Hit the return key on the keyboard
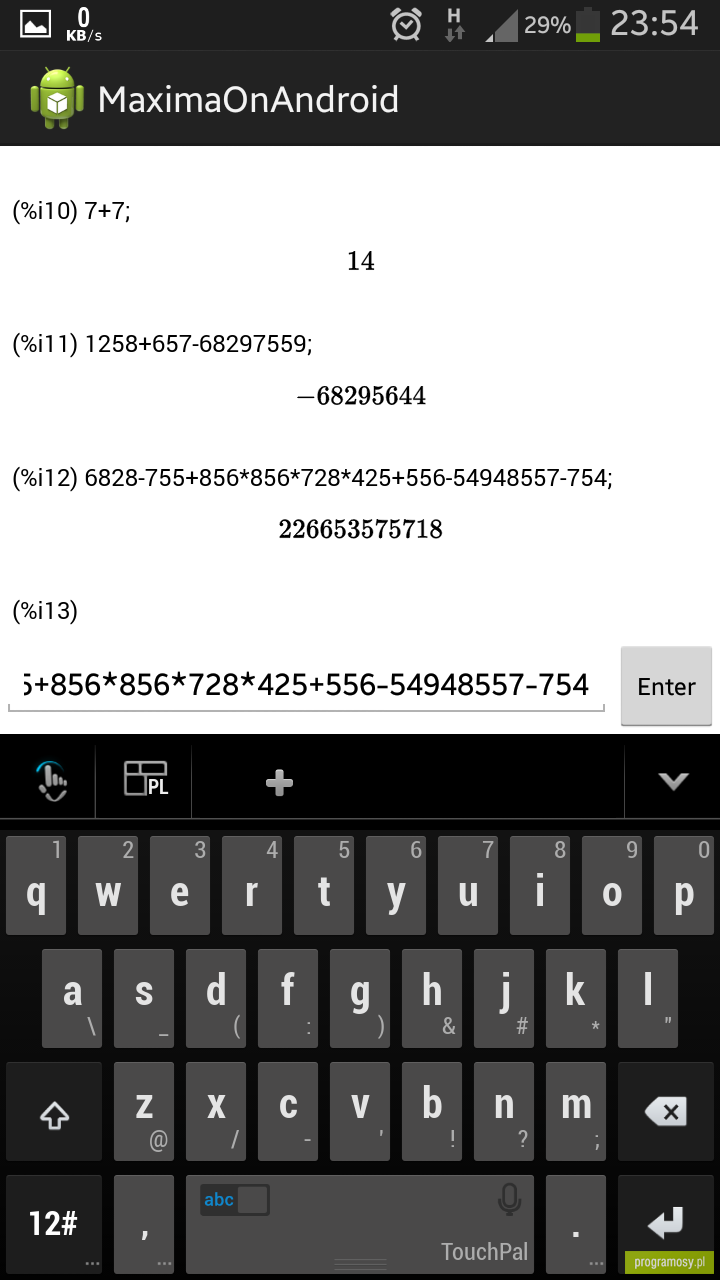This screenshot has width=720, height=1280. pos(666,1224)
